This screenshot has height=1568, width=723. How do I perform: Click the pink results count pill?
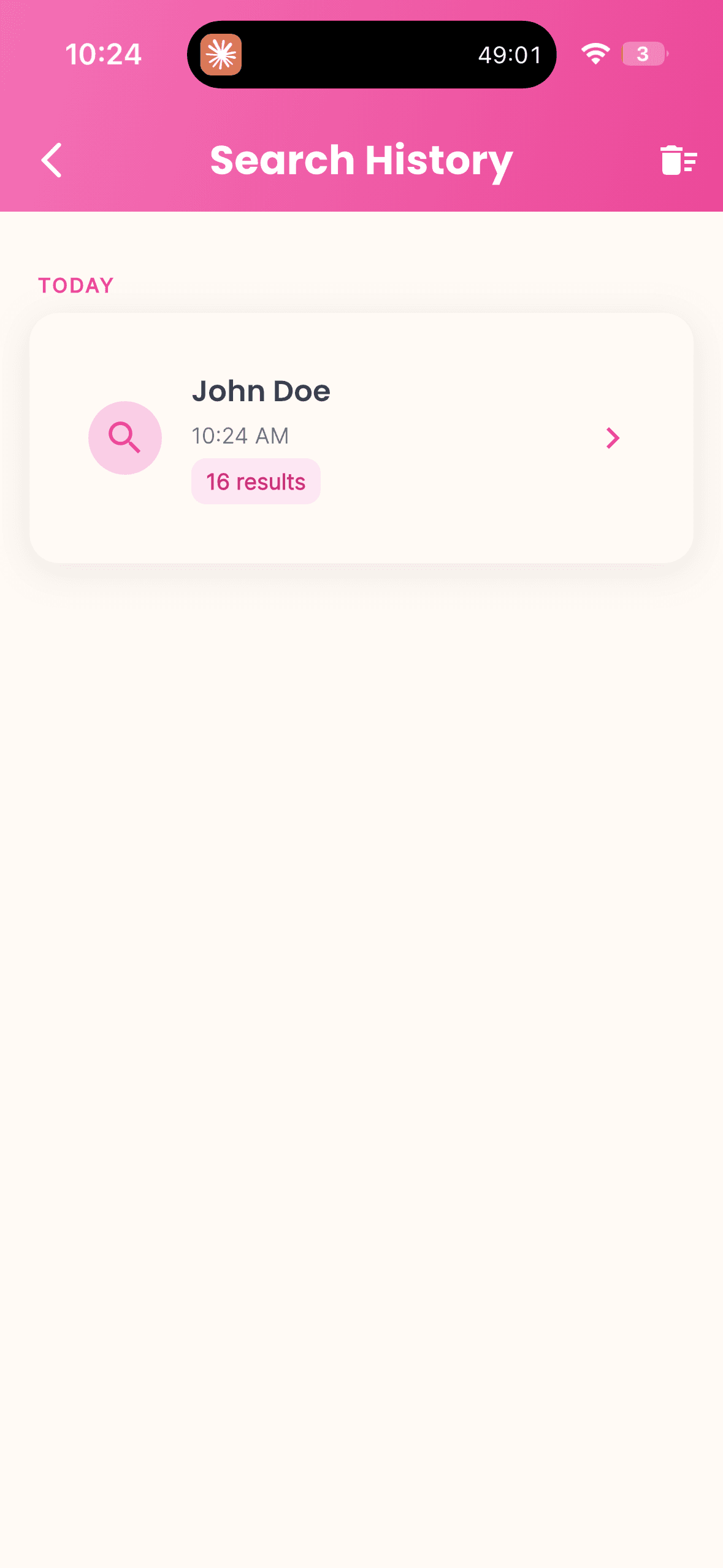tap(255, 482)
